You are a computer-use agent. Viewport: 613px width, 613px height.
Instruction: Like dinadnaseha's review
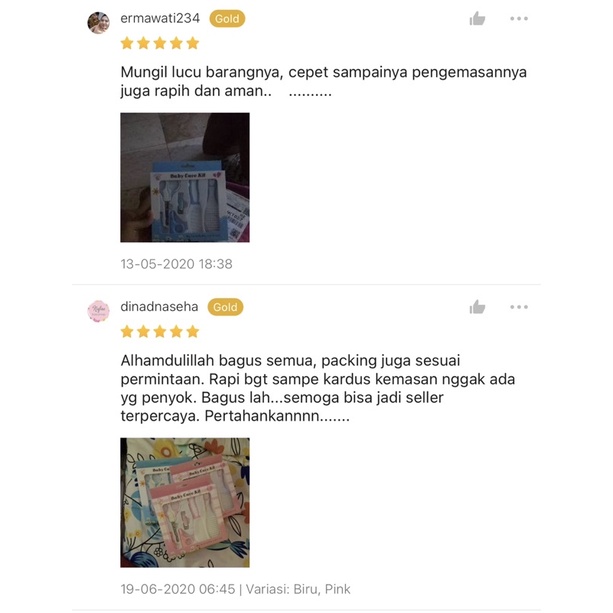coord(478,306)
